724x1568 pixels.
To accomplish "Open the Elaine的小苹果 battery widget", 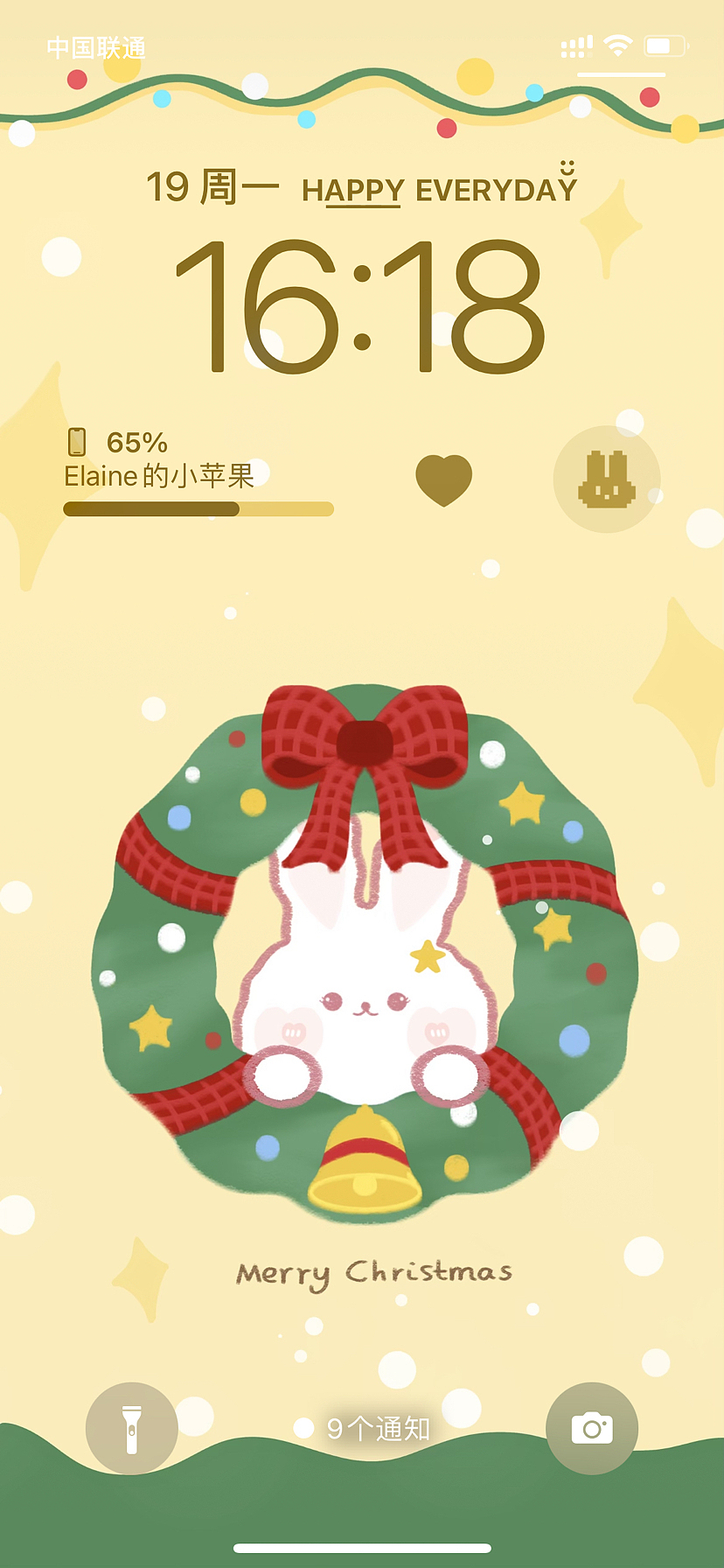I will coord(198,472).
